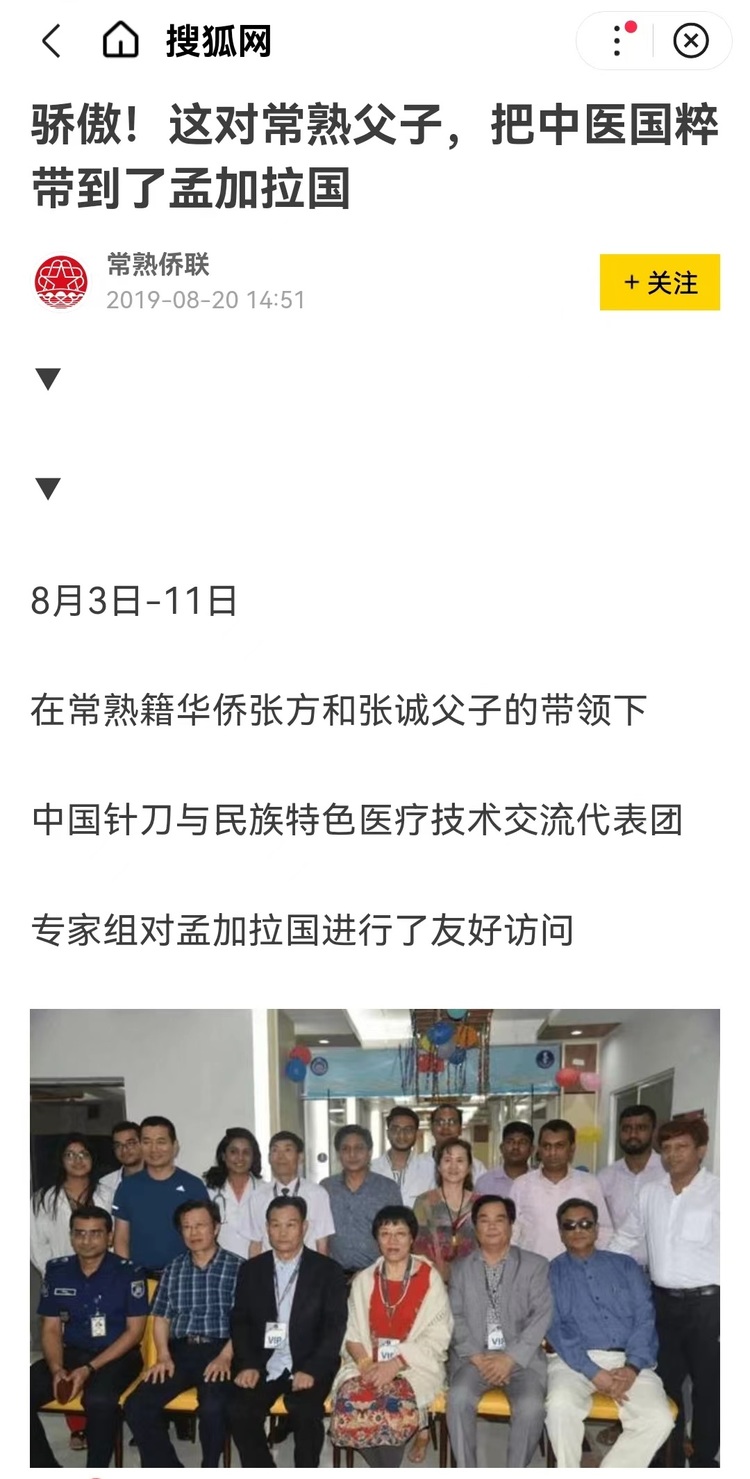Close the mini program with the X button
Image resolution: width=750 pixels, height=1479 pixels.
tap(690, 41)
